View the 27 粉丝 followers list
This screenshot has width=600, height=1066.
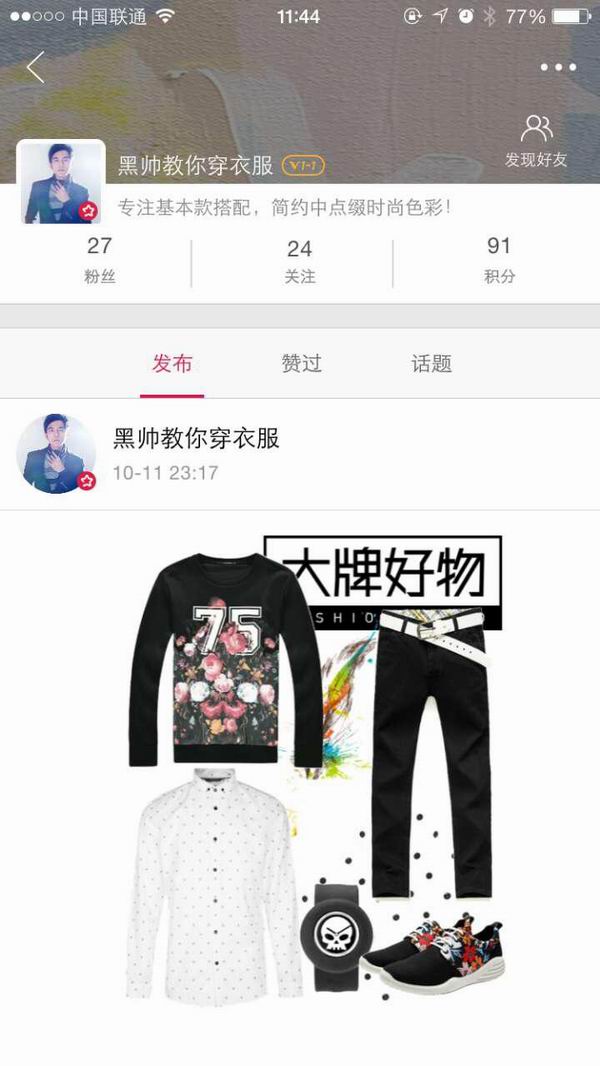pos(99,259)
